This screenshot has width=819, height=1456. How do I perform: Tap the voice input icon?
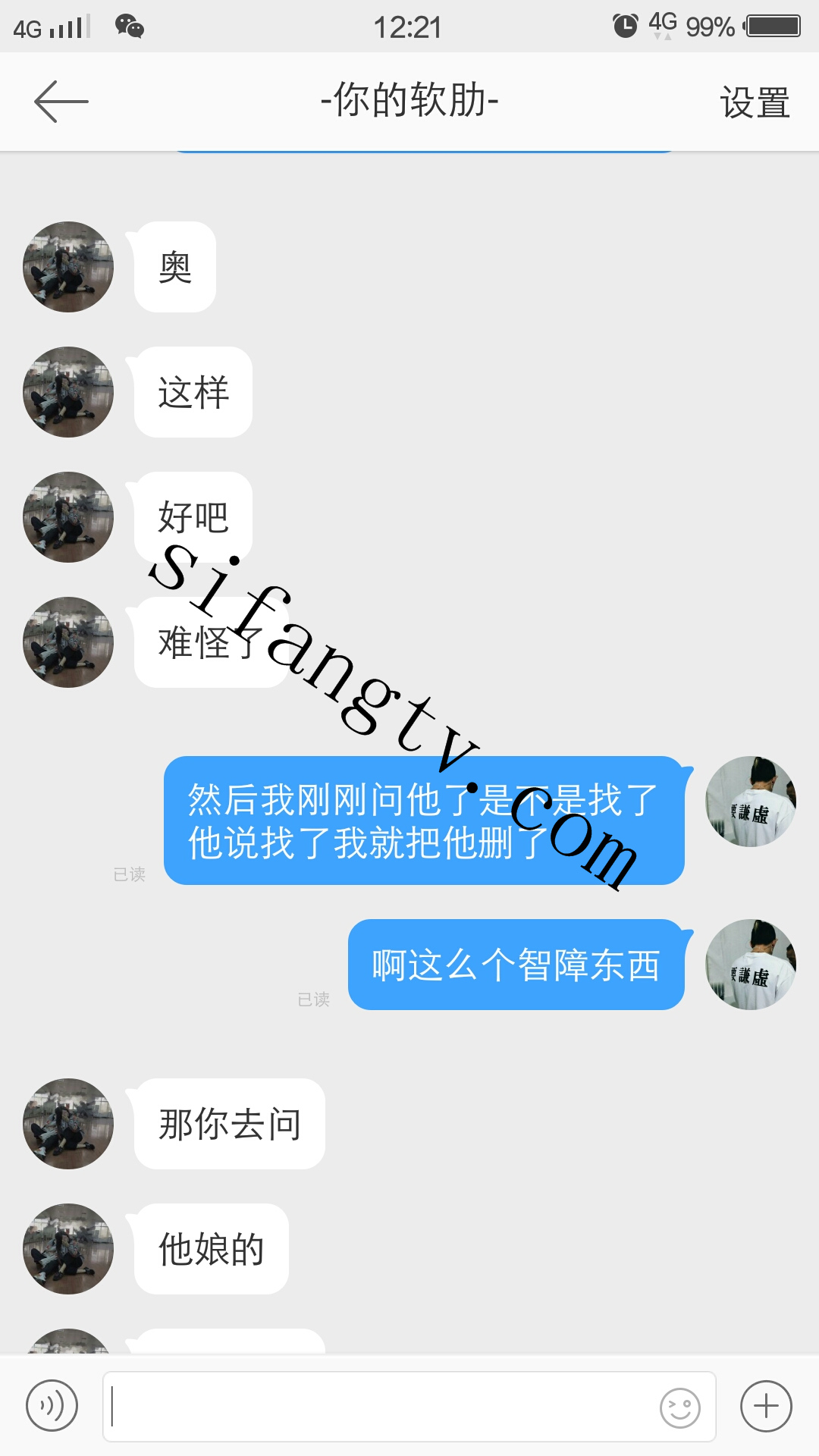(x=52, y=1406)
